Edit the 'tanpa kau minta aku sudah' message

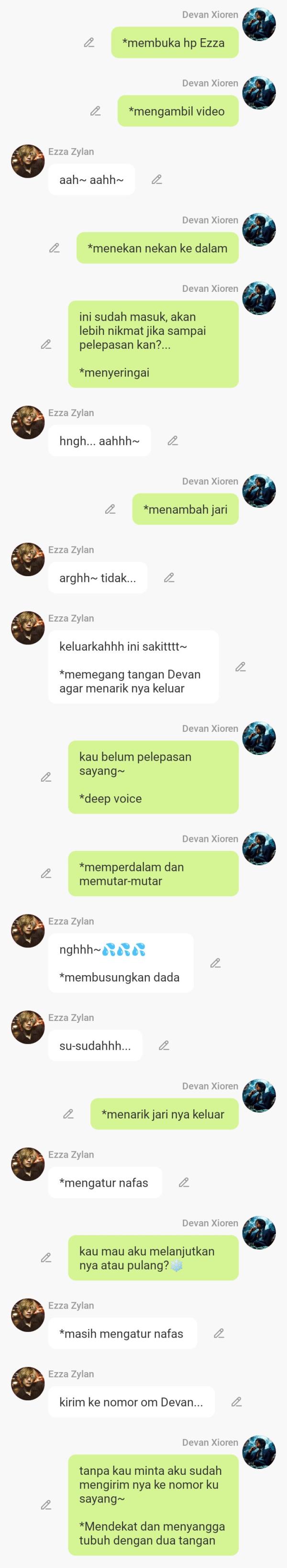coord(46,1504)
